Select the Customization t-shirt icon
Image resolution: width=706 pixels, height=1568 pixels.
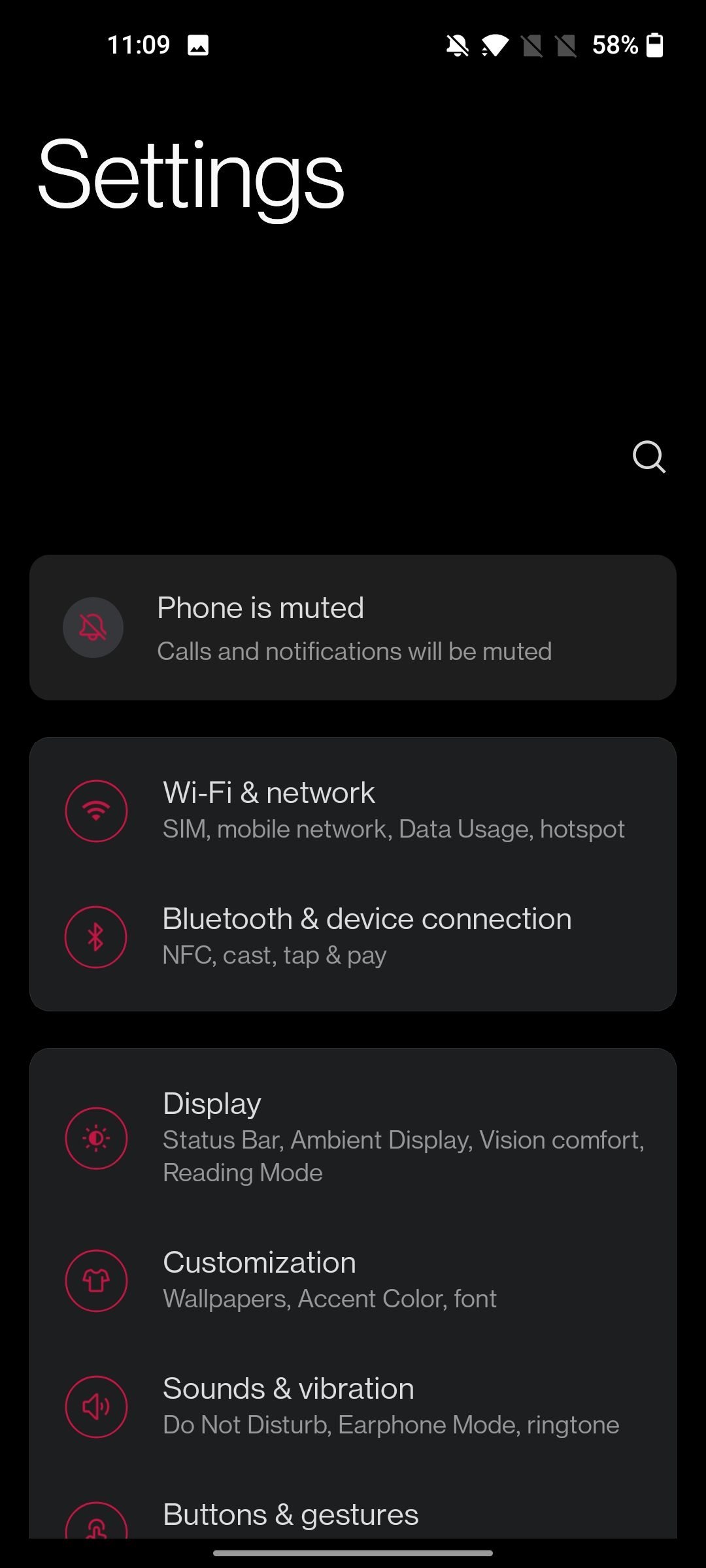pos(95,1281)
